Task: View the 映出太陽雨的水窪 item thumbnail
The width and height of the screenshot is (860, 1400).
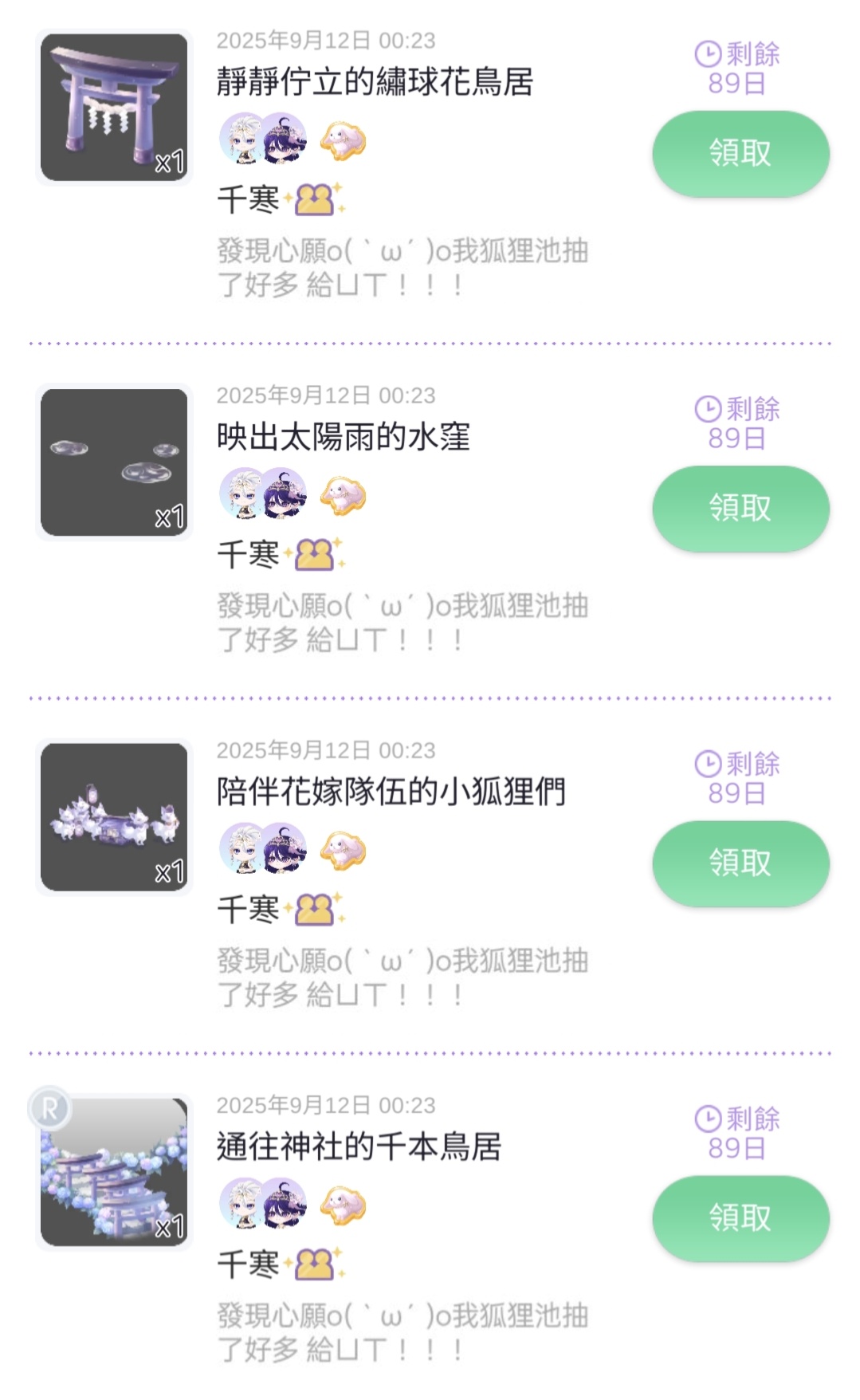Action: (114, 462)
